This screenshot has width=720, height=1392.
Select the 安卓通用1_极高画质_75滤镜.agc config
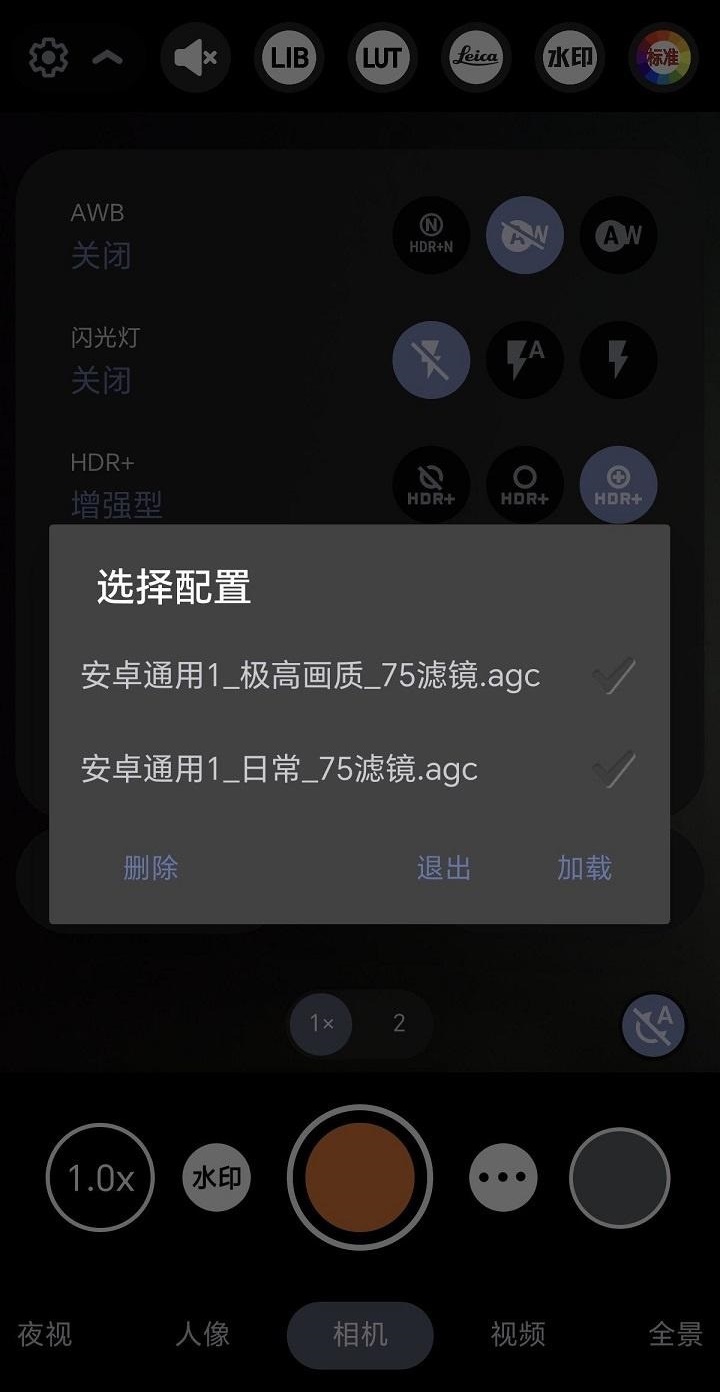coord(310,676)
